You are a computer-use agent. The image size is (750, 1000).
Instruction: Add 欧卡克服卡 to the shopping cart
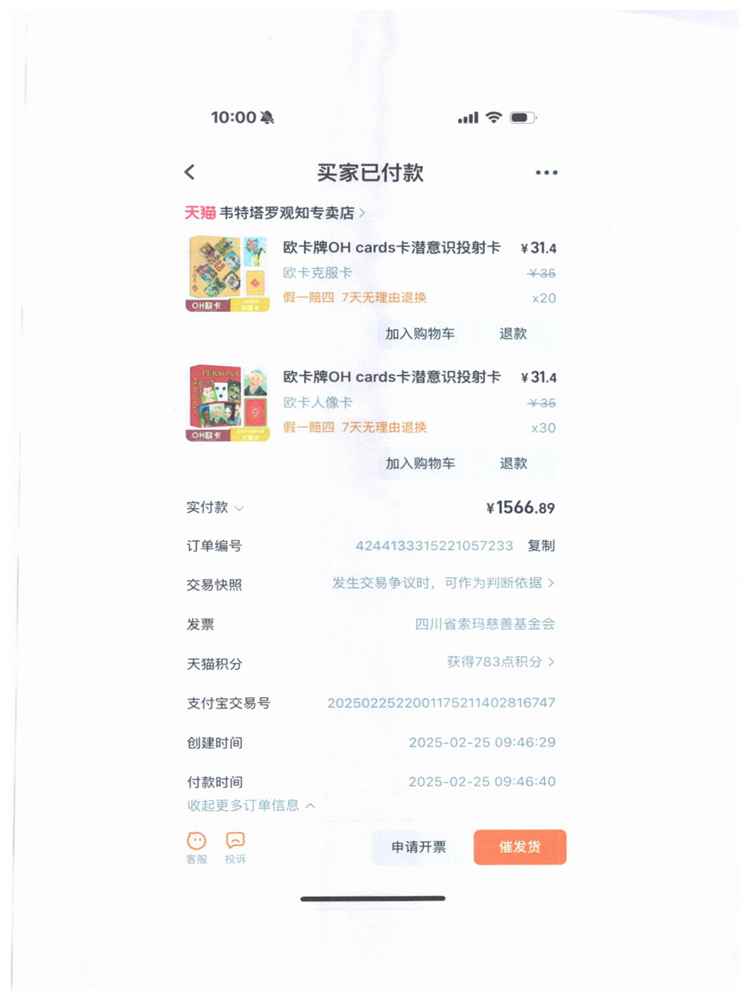(x=420, y=334)
